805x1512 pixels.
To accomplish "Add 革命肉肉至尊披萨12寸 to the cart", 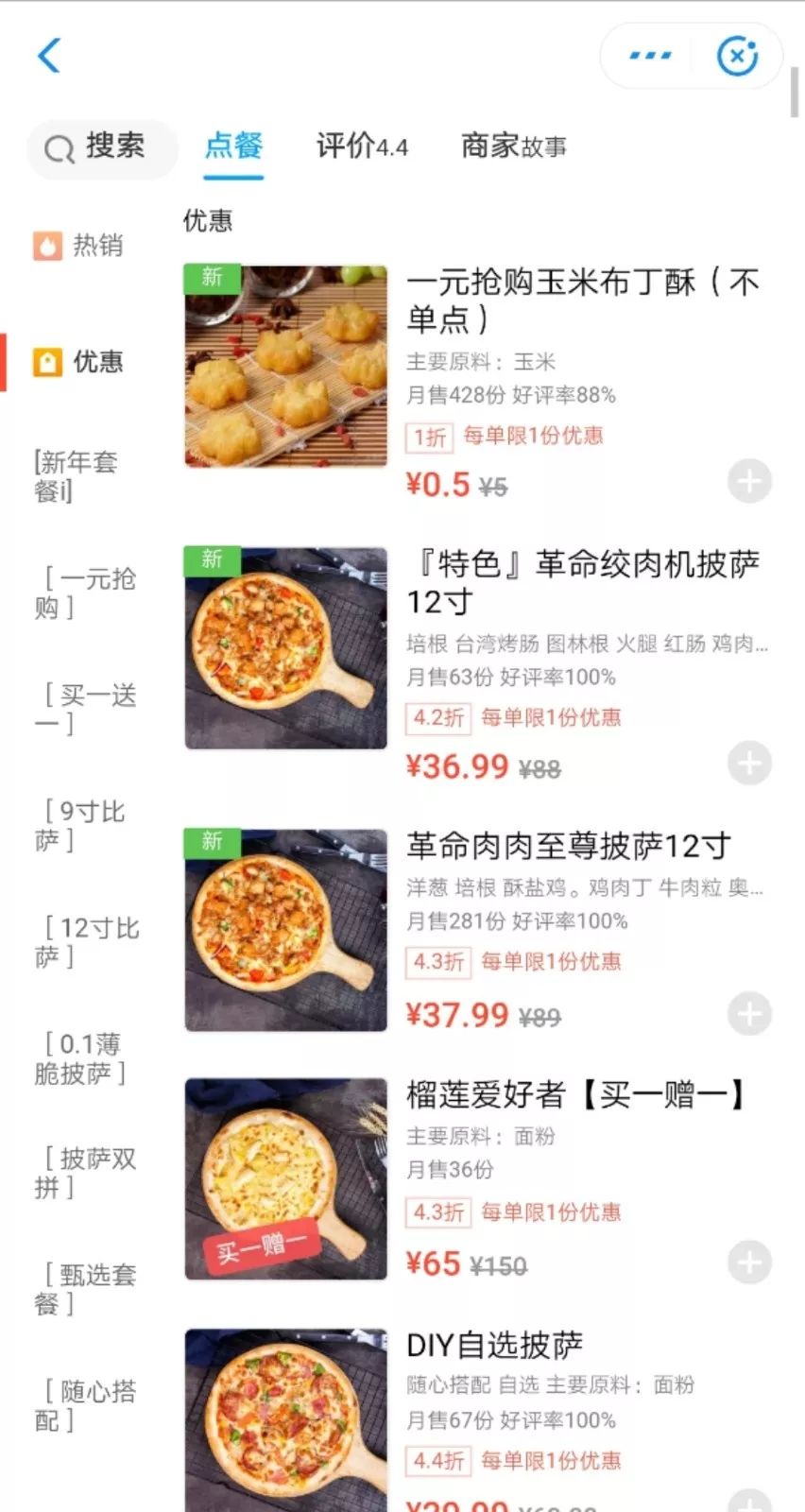I will pos(749,1014).
